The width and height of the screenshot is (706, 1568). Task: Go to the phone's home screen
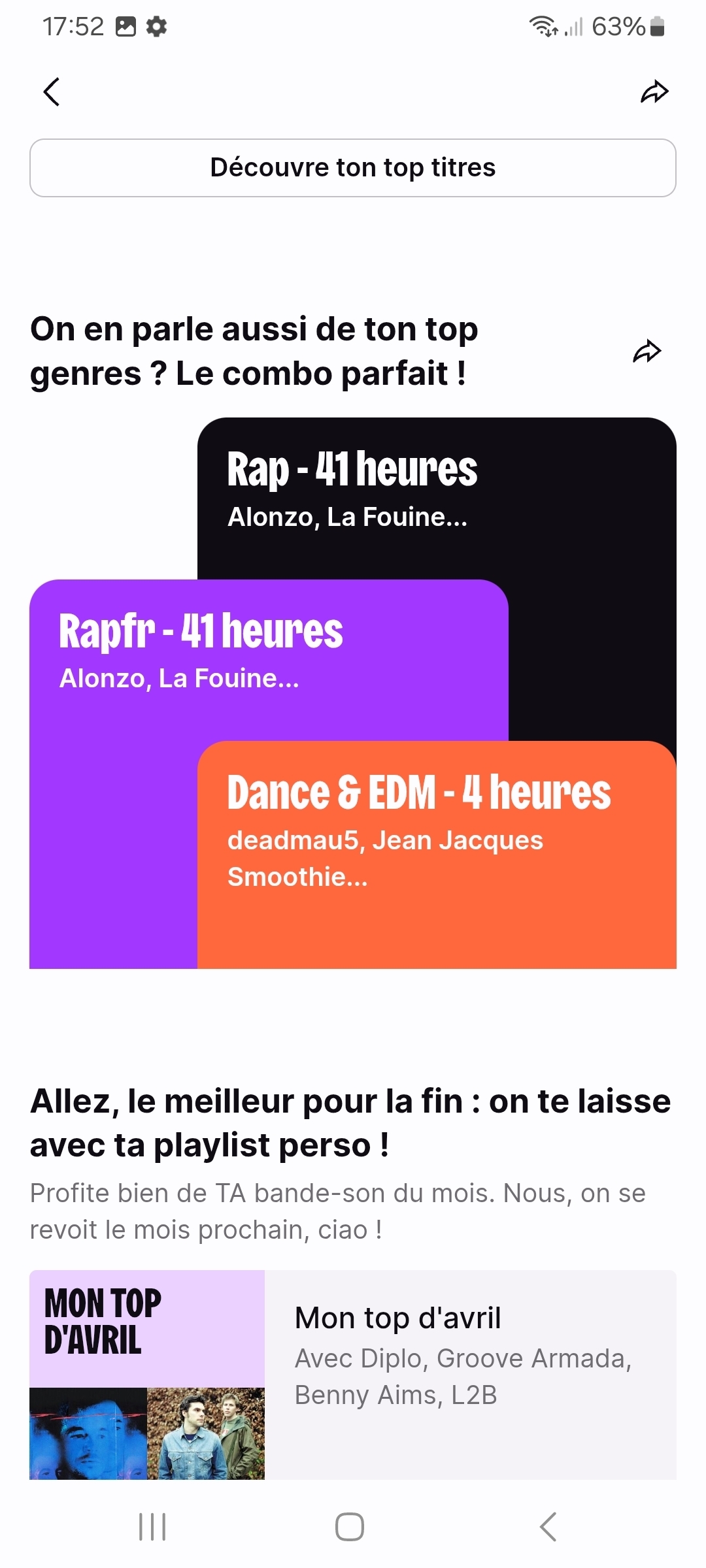point(350,1527)
